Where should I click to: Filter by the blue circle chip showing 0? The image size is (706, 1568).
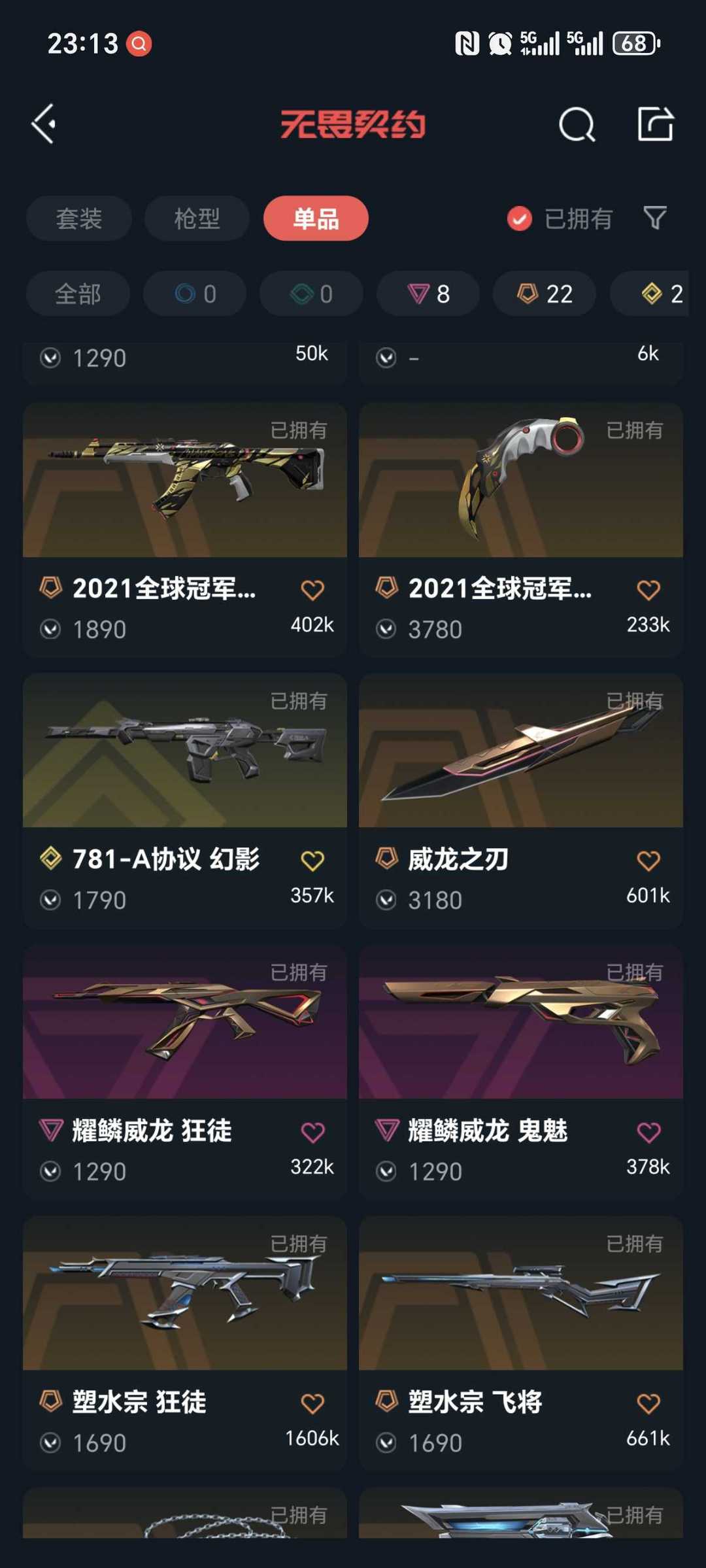(195, 294)
